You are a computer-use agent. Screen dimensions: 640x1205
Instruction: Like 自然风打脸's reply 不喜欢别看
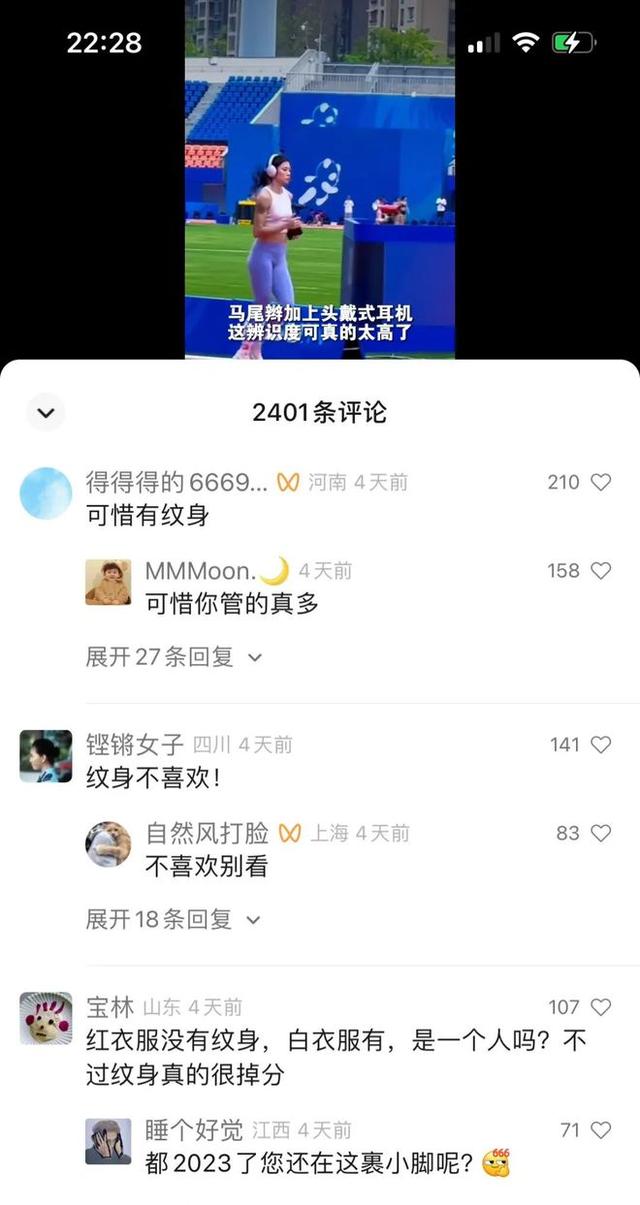point(600,833)
